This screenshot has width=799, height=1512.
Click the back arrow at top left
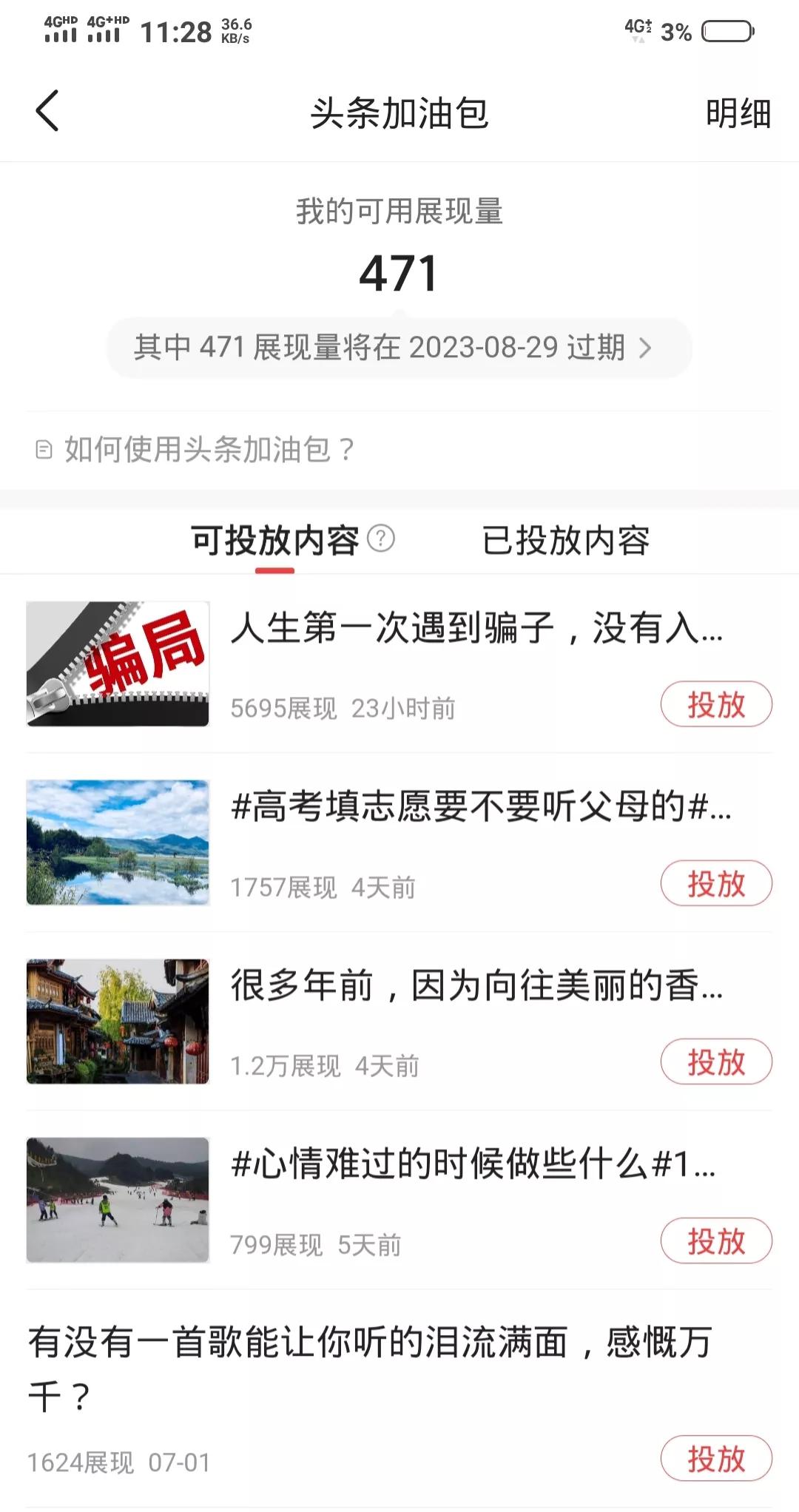[x=47, y=109]
